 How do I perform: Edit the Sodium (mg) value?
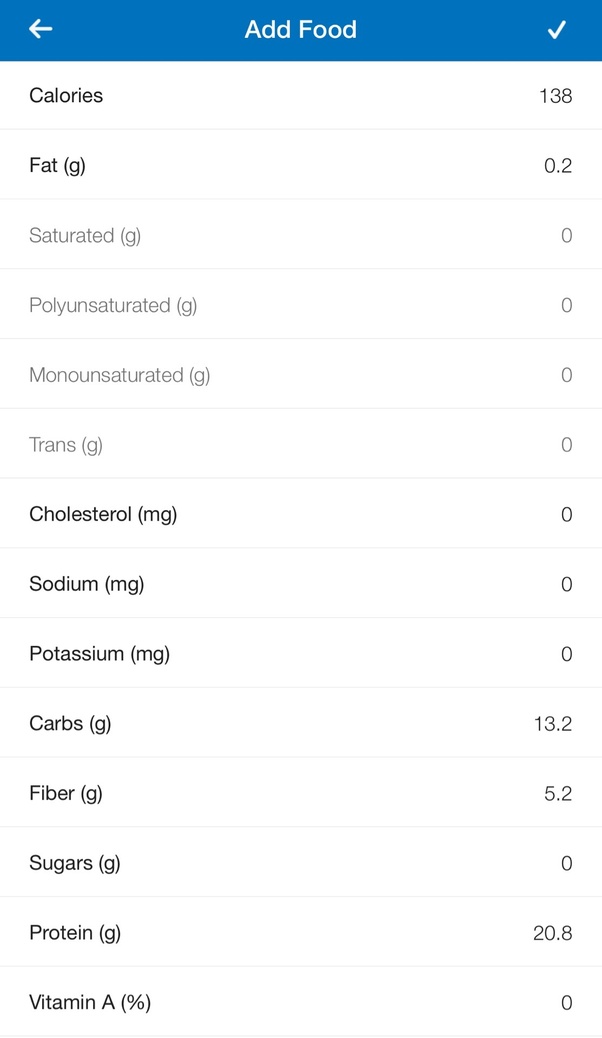(x=566, y=585)
